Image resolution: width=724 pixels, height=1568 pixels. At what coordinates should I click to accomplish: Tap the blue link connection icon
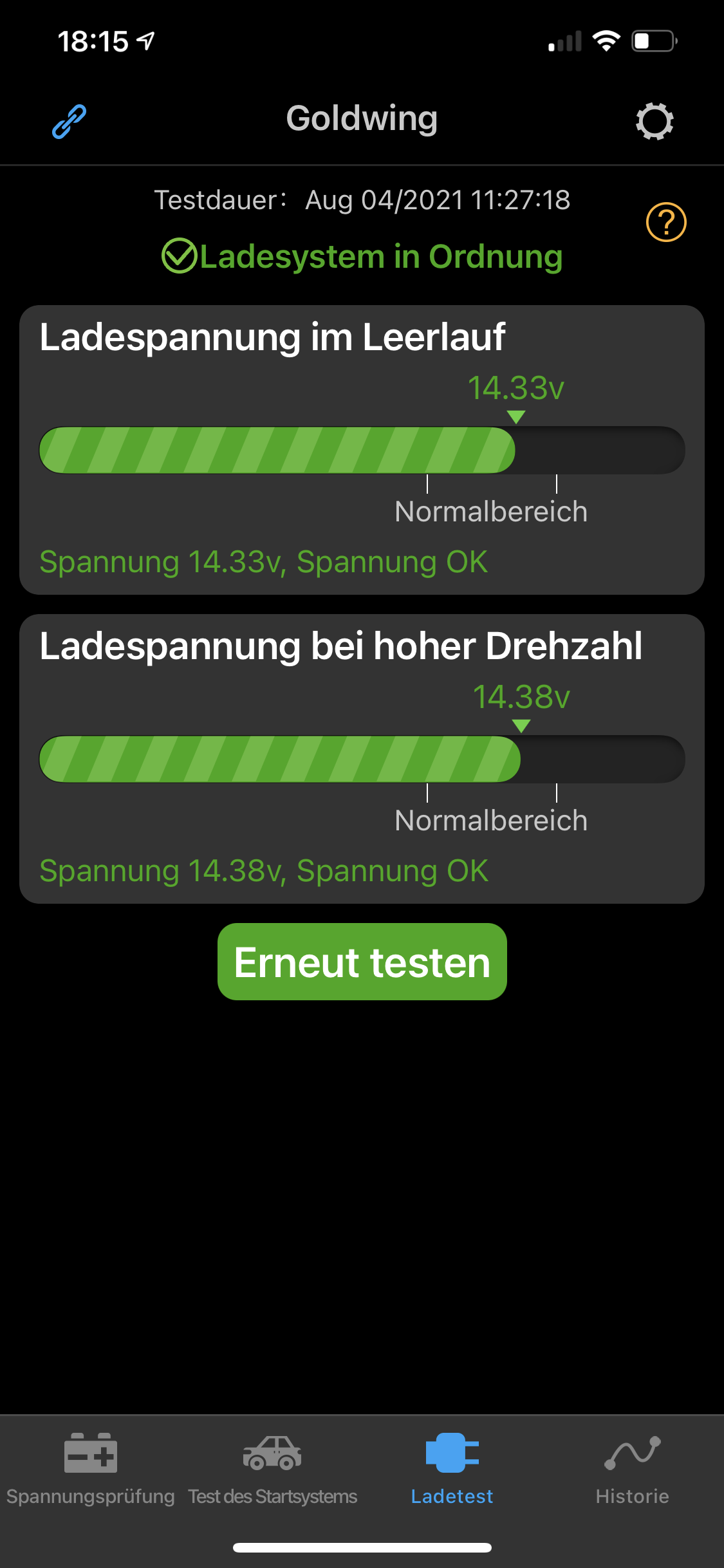click(x=69, y=121)
